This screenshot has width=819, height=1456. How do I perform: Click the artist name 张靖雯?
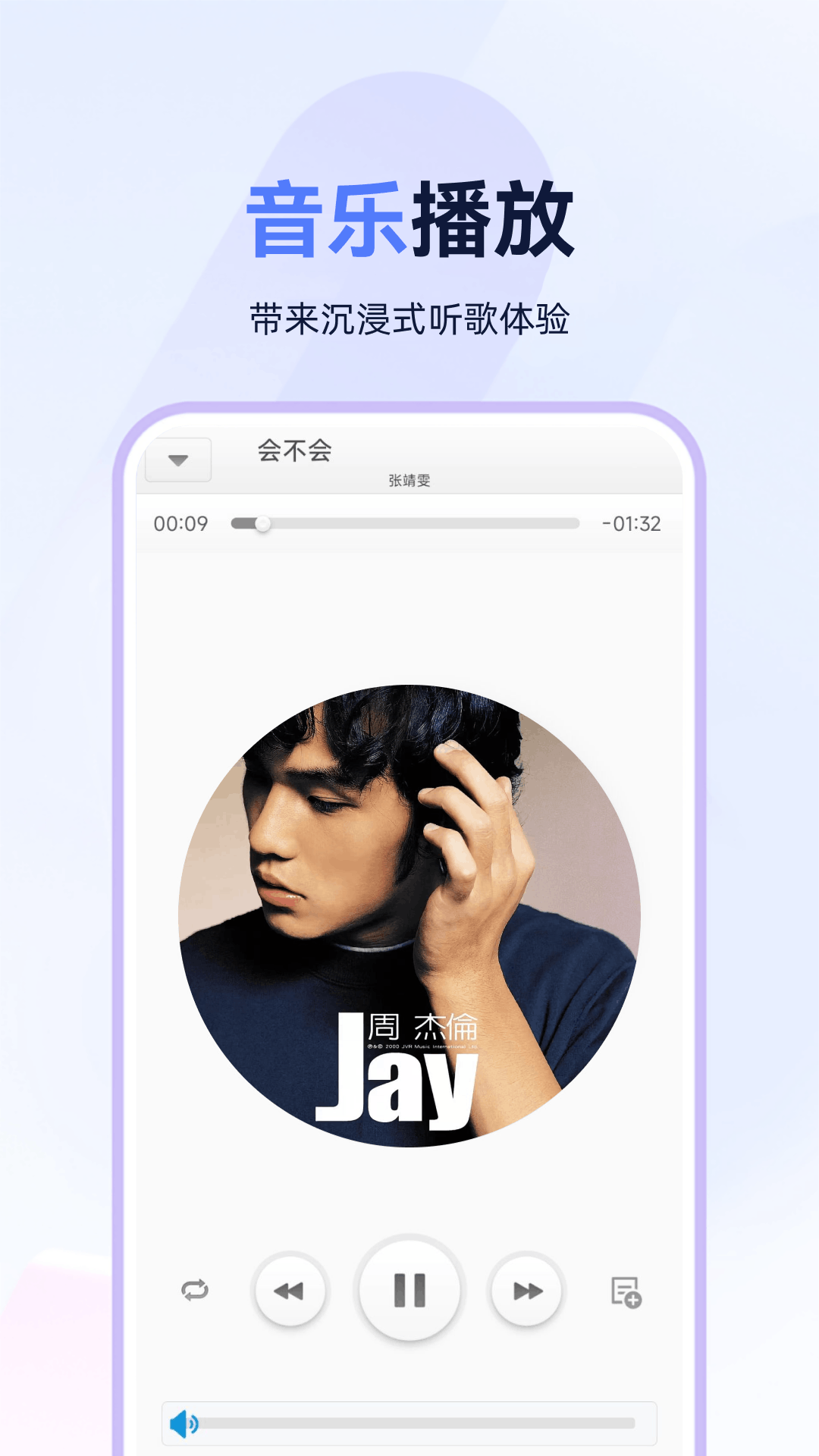point(408,481)
